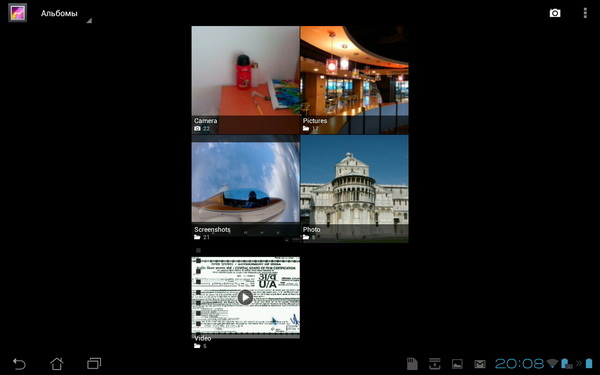The image size is (600, 375).
Task: Open the Альбомы view dropdown
Action: [x=64, y=14]
